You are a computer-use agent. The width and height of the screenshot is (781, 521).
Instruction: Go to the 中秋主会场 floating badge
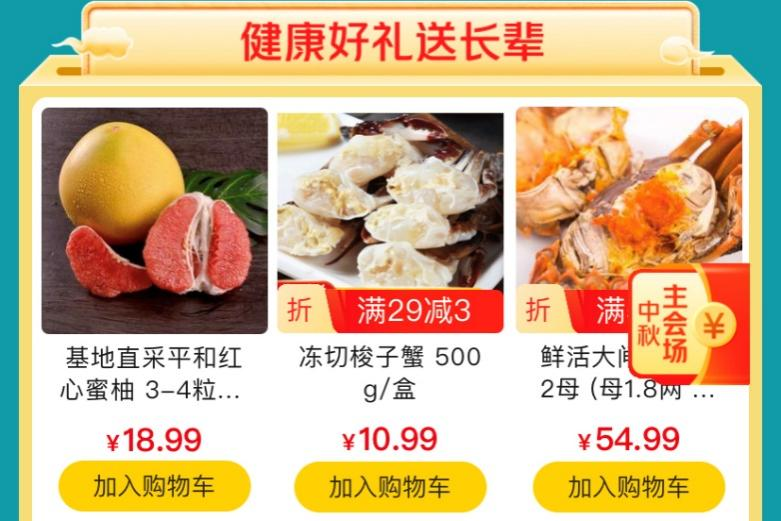coord(688,324)
